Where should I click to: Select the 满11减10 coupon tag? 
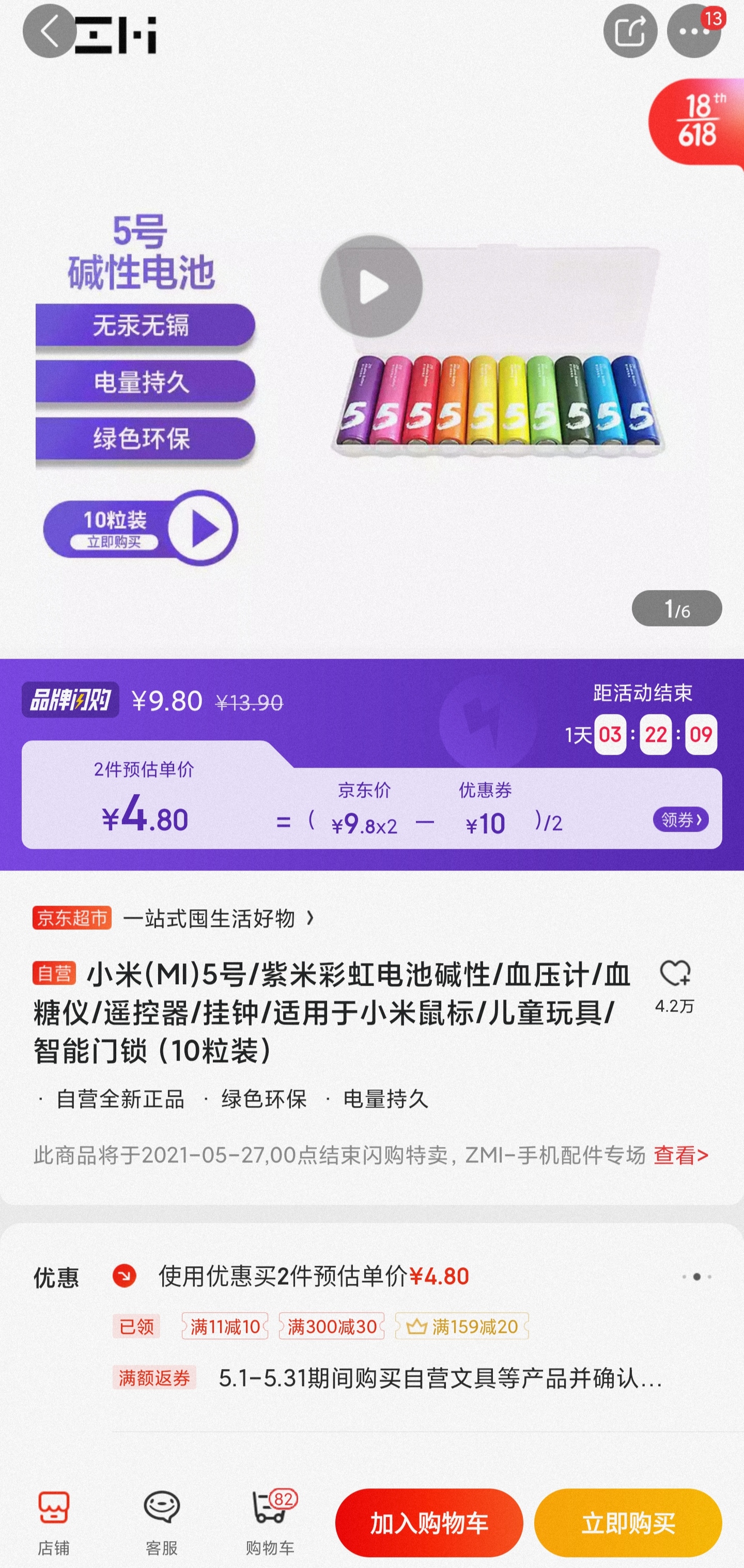tap(225, 1326)
